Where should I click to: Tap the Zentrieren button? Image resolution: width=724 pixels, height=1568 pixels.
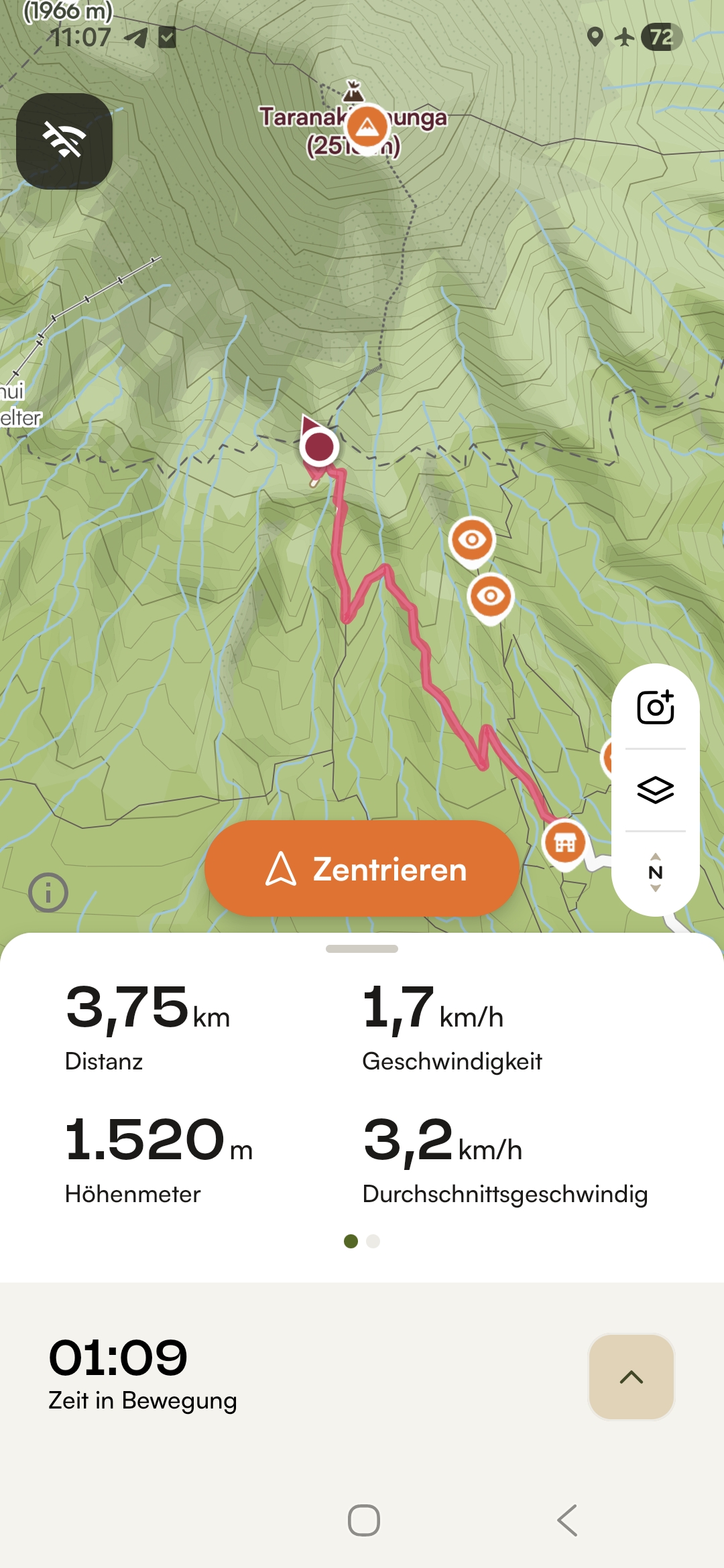362,868
